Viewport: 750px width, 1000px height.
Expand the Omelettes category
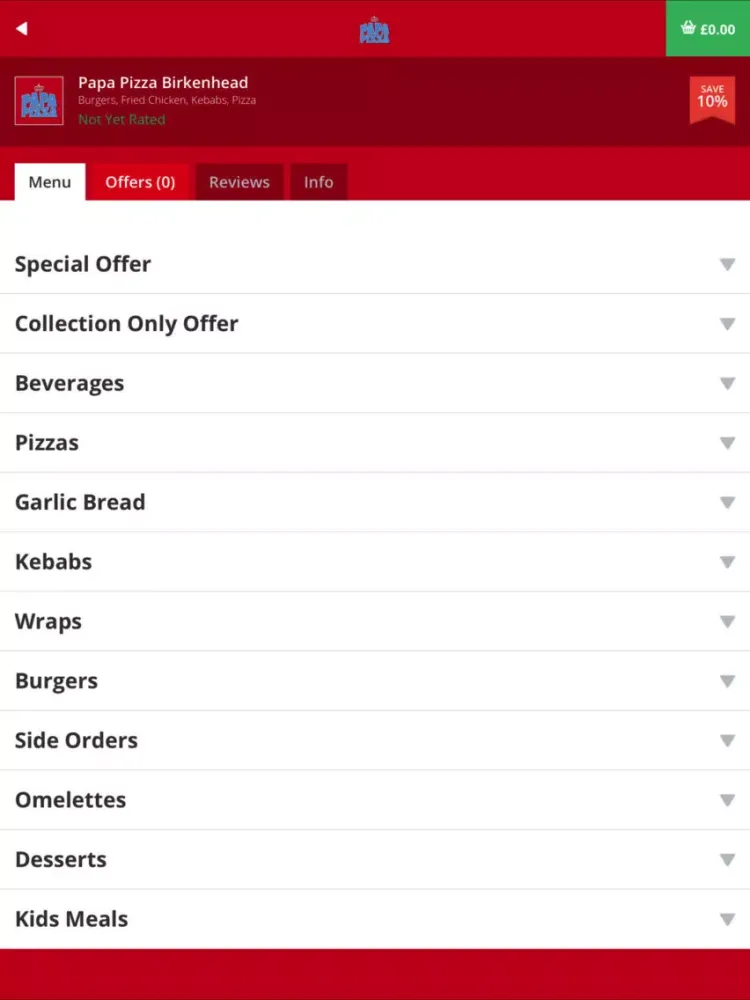pyautogui.click(x=375, y=800)
